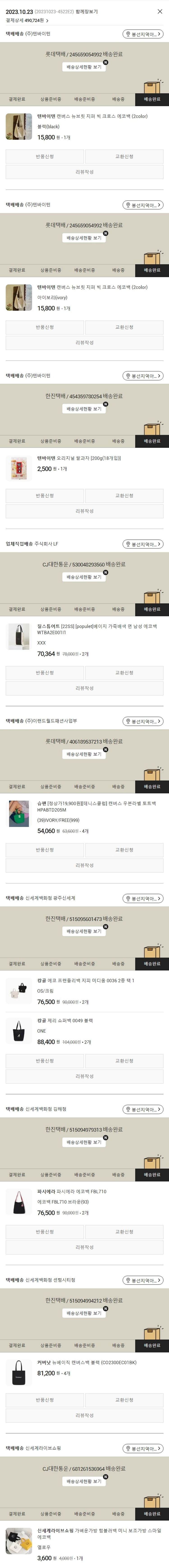Viewport: 169px width, 1568px height.
Task: View delivery status for CJ대한통운 681261536964
Action: coord(84,1481)
